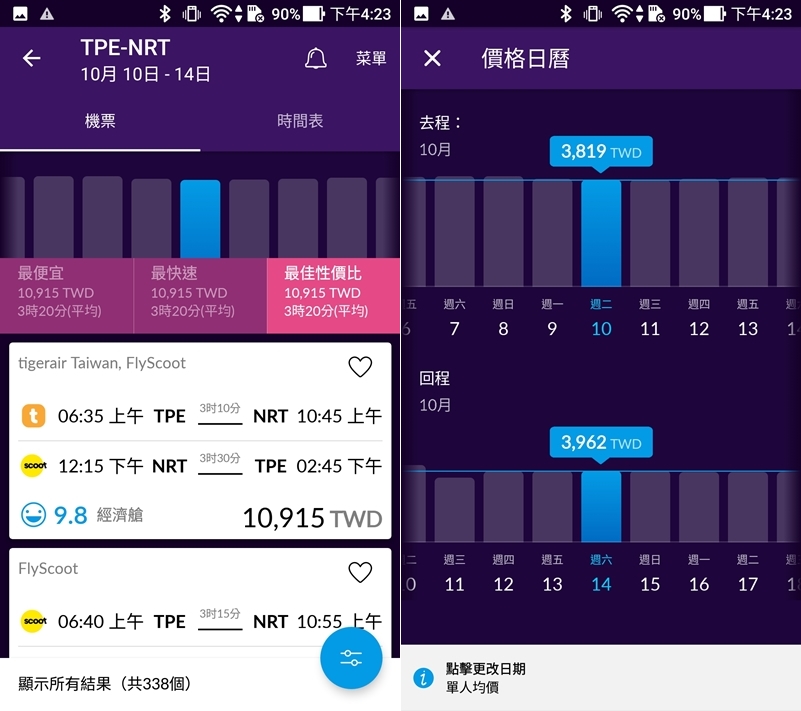
Task: Select return date 週二 17
Action: [x=748, y=574]
